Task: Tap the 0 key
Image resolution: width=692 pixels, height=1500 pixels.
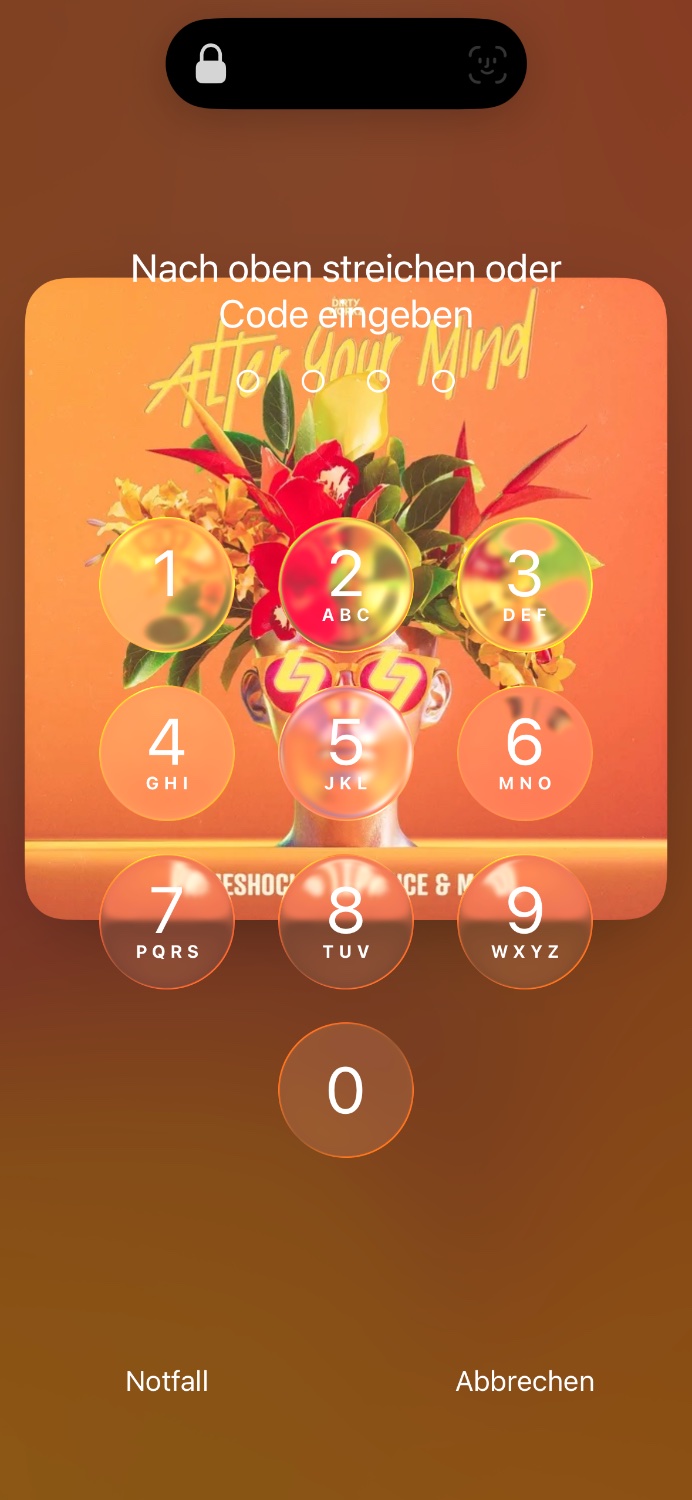Action: (346, 1090)
